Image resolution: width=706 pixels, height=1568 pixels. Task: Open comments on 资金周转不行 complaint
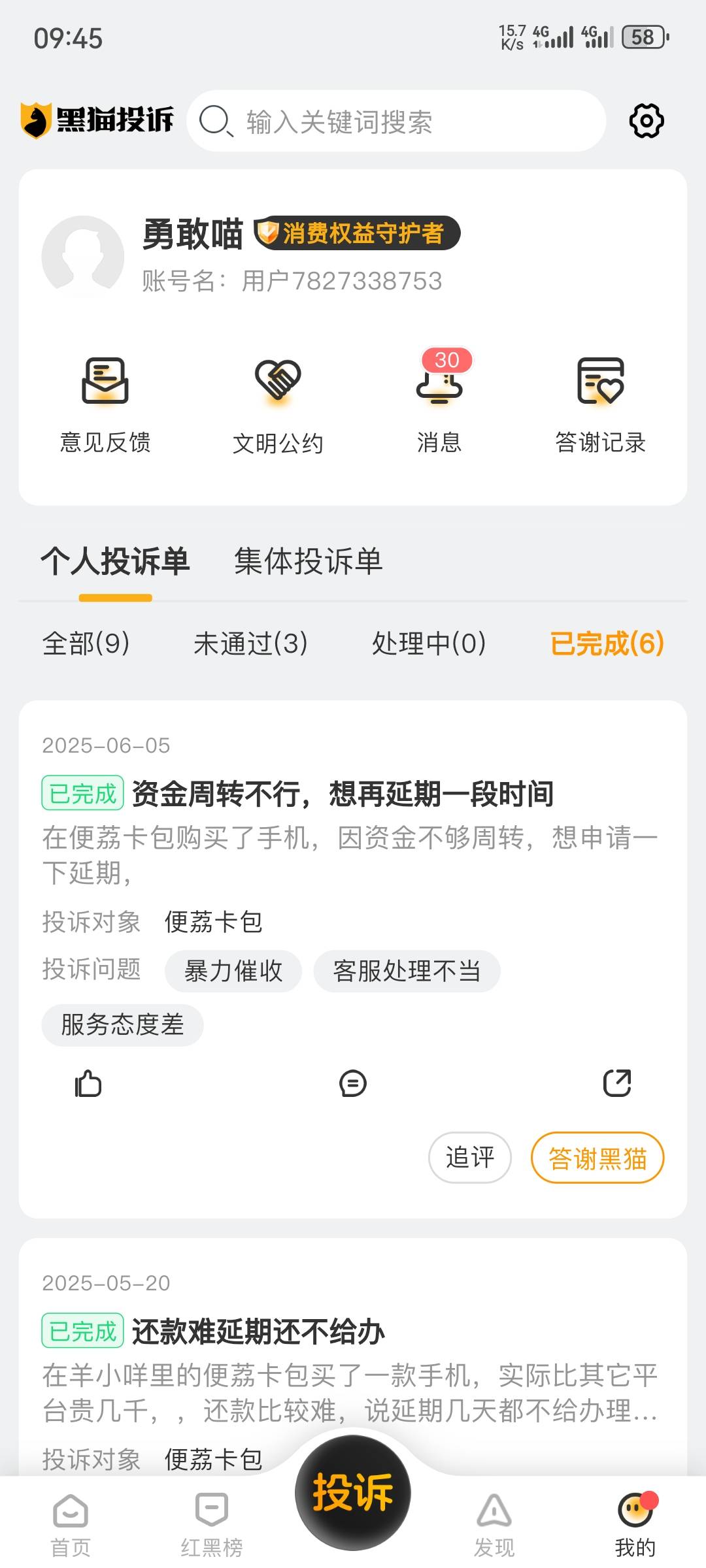[x=353, y=1083]
